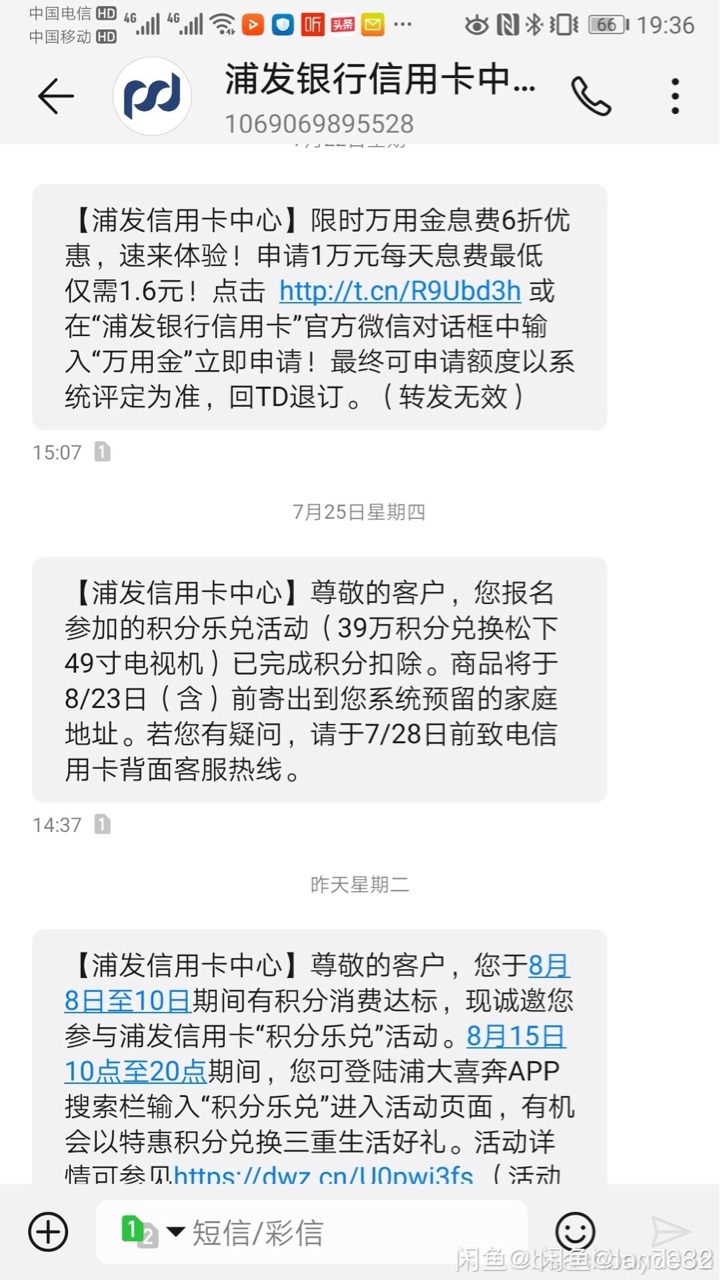720x1280 pixels.
Task: Open the https://dwz.cn/U0pwi3fs link
Action: click(x=323, y=1176)
